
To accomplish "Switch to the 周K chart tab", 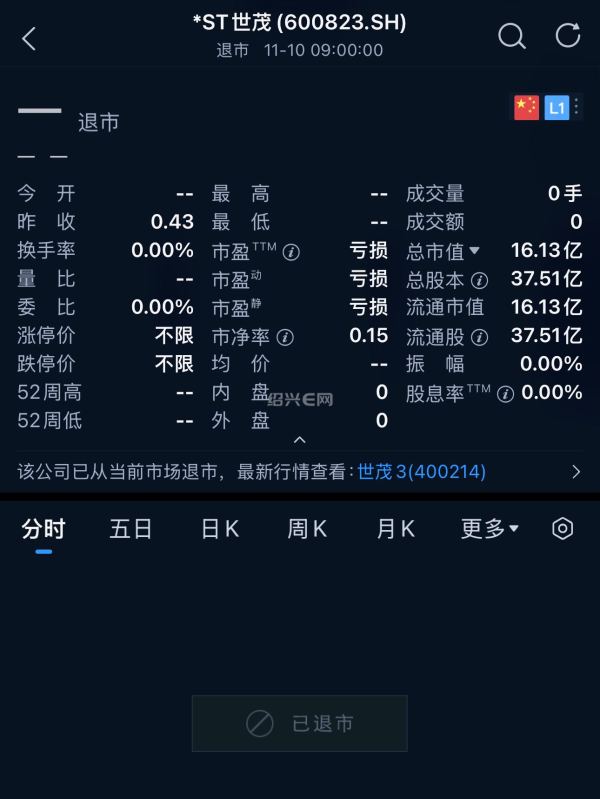I will pos(307,529).
